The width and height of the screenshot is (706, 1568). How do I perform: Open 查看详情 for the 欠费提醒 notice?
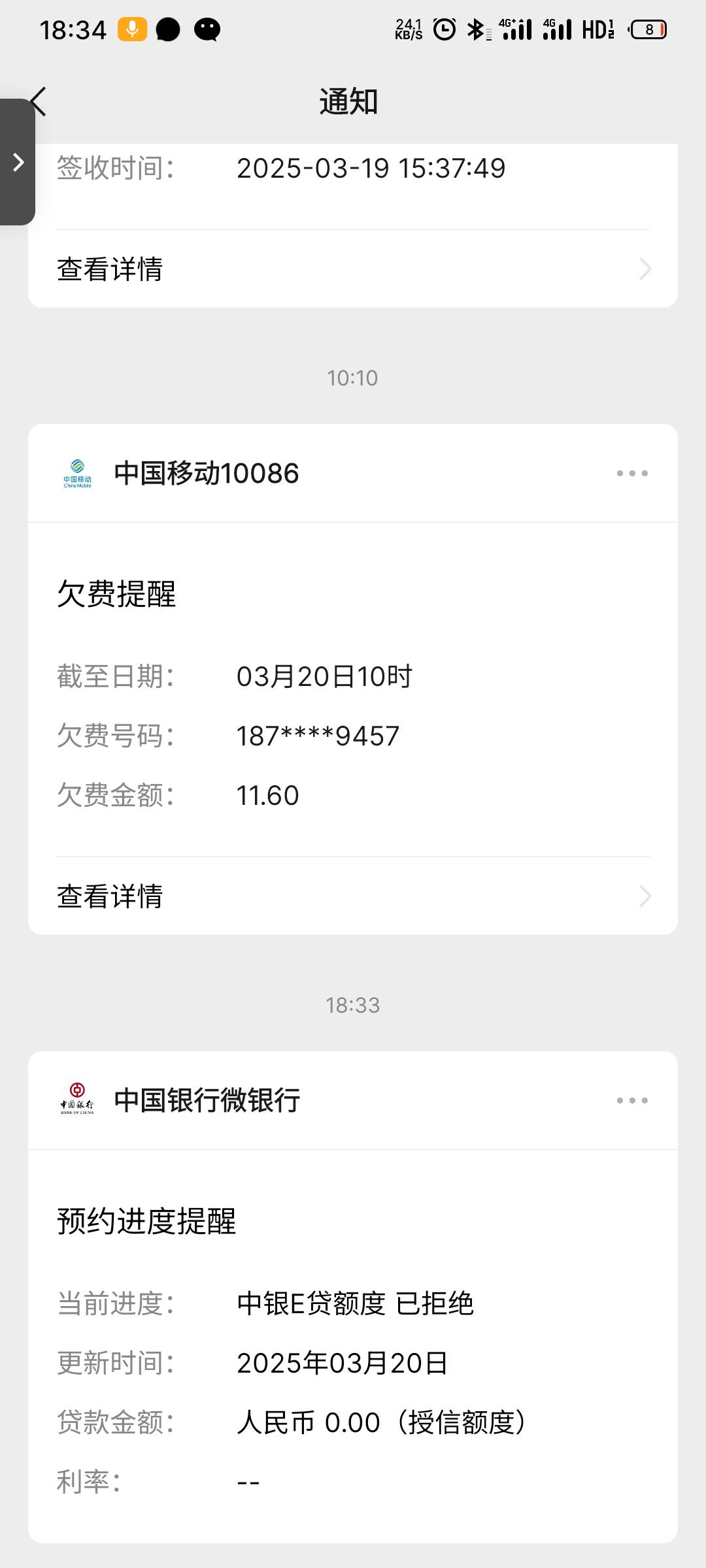tap(353, 896)
